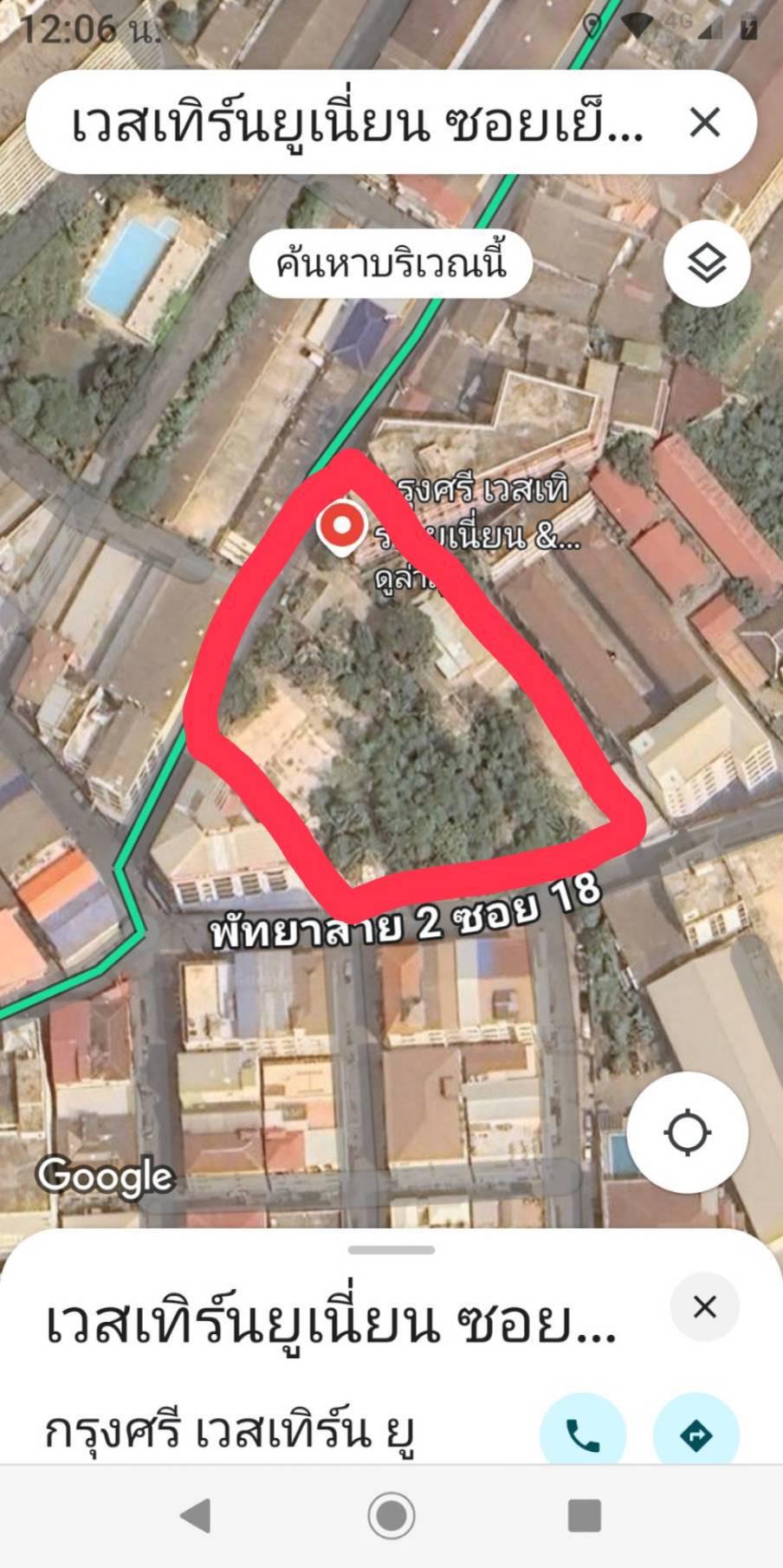Screen dimensions: 783x1568
Task: Go back with the system back button
Action: pos(196,1516)
